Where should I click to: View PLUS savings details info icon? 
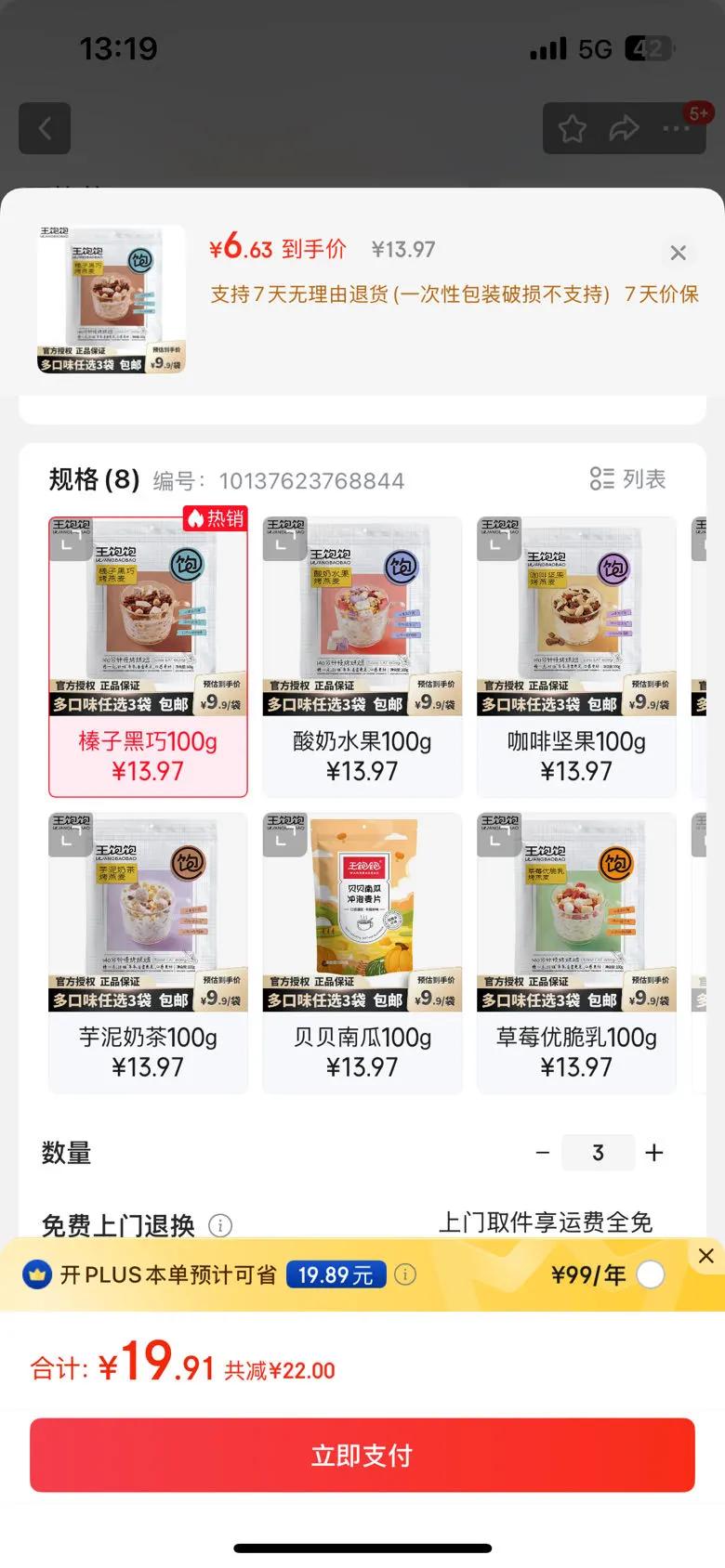point(405,1274)
